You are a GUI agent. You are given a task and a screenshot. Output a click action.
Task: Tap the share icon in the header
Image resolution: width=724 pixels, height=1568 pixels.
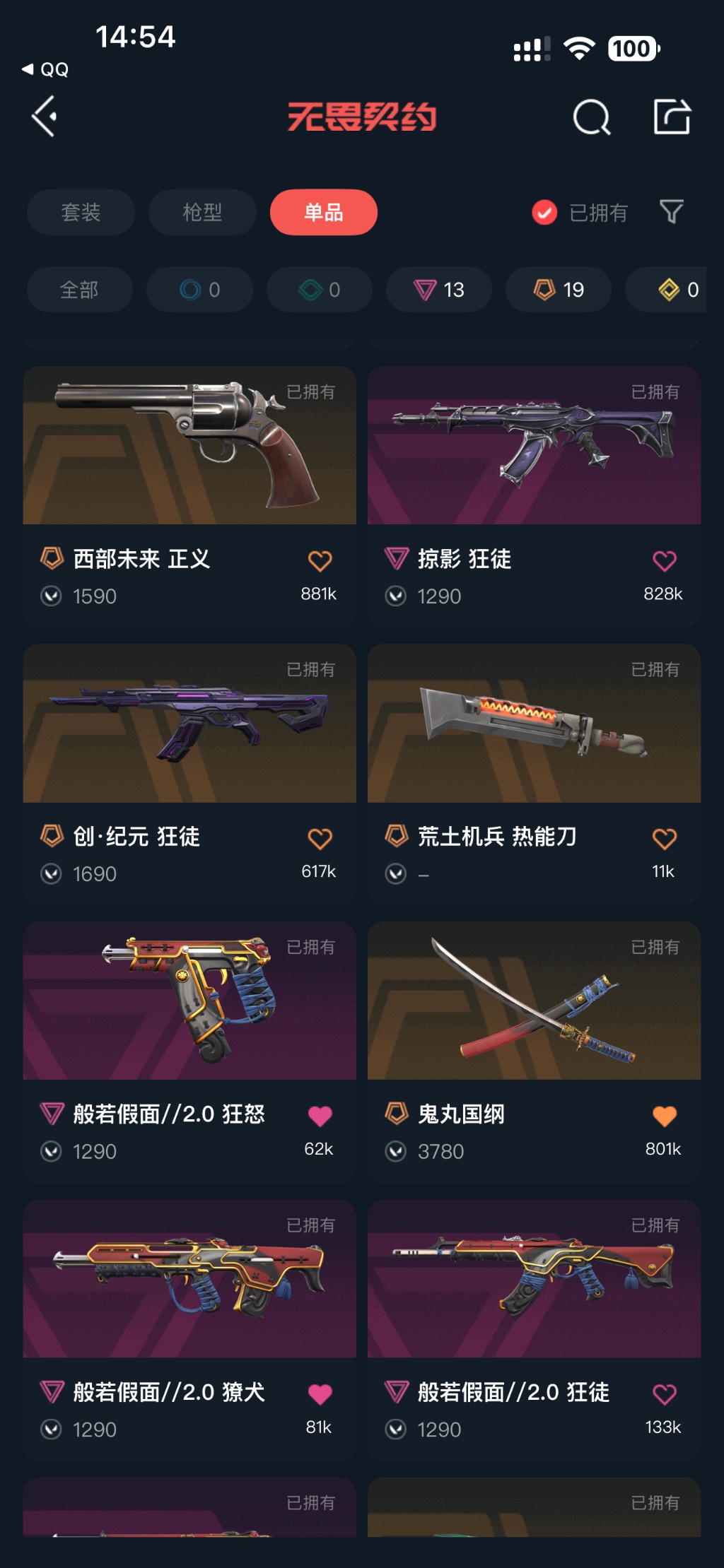[x=671, y=117]
